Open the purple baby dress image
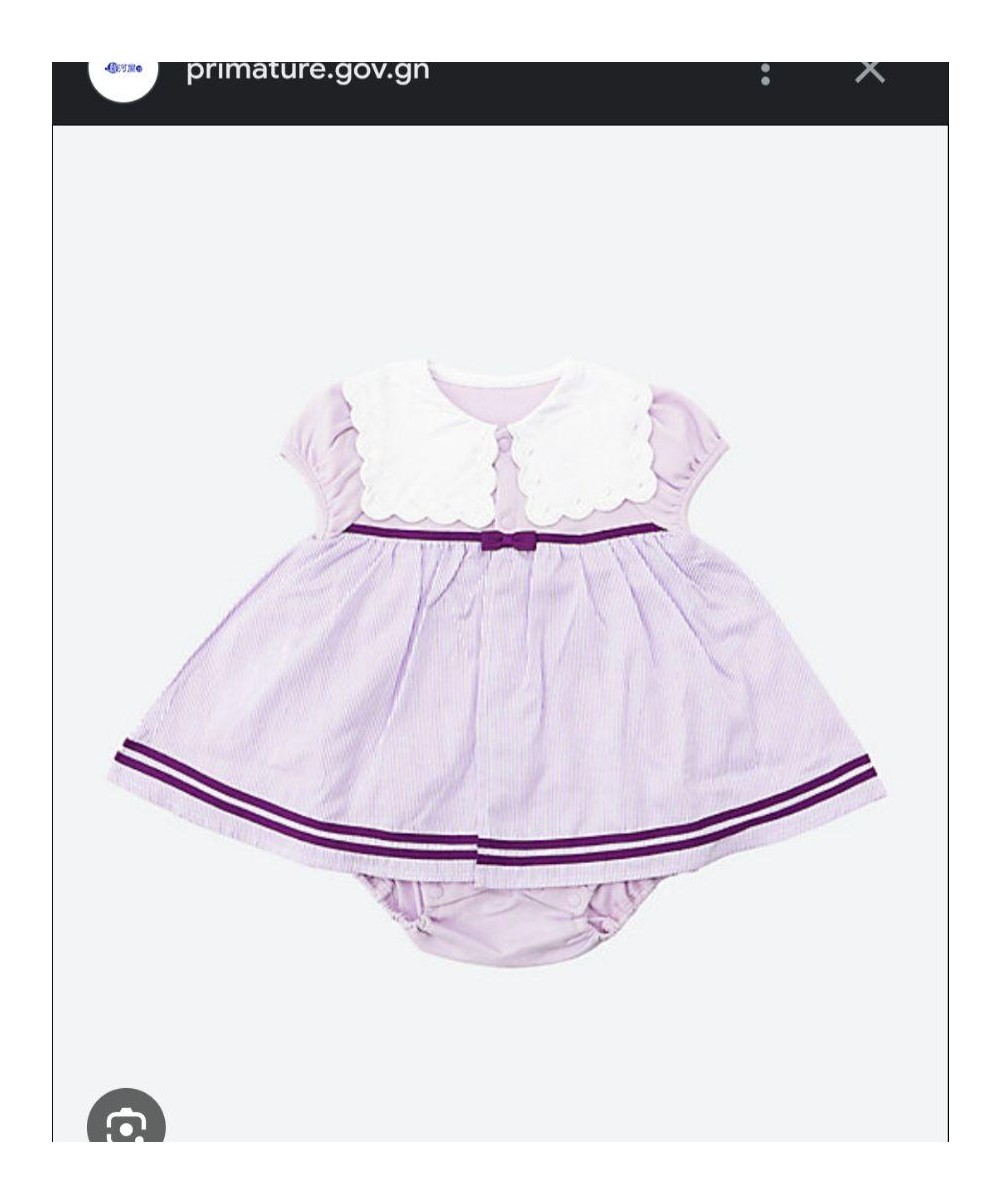 (497, 660)
